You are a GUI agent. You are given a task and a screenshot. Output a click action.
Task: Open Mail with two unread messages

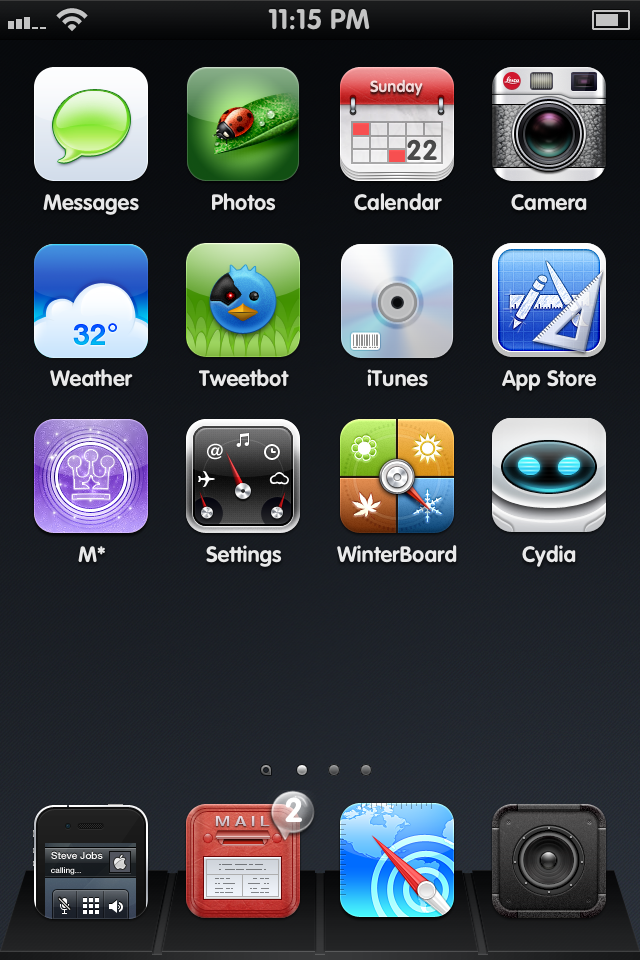243,861
